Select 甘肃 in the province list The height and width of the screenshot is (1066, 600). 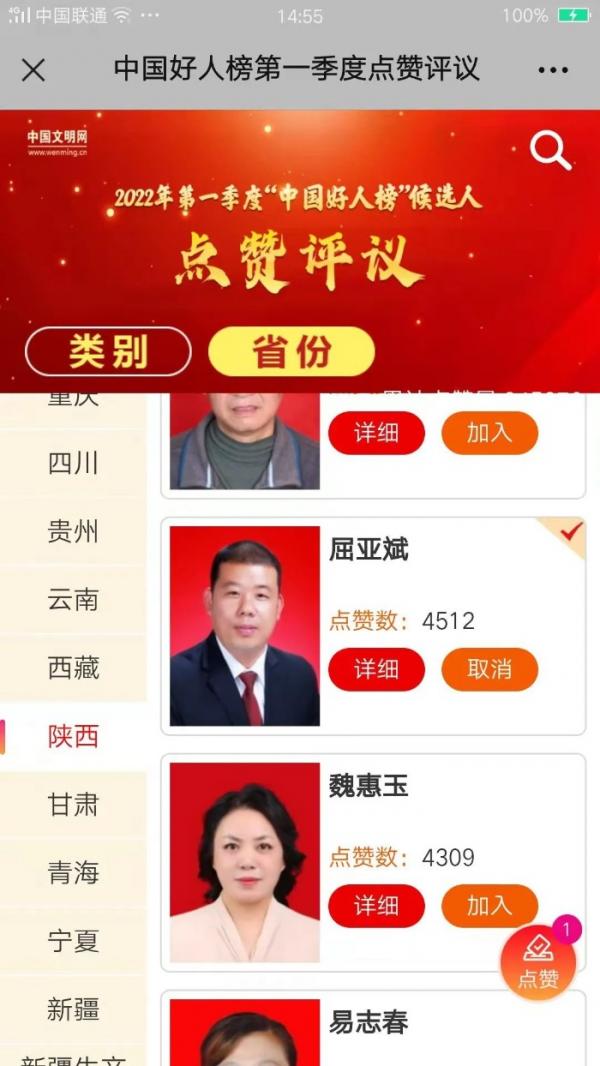pyautogui.click(x=73, y=805)
